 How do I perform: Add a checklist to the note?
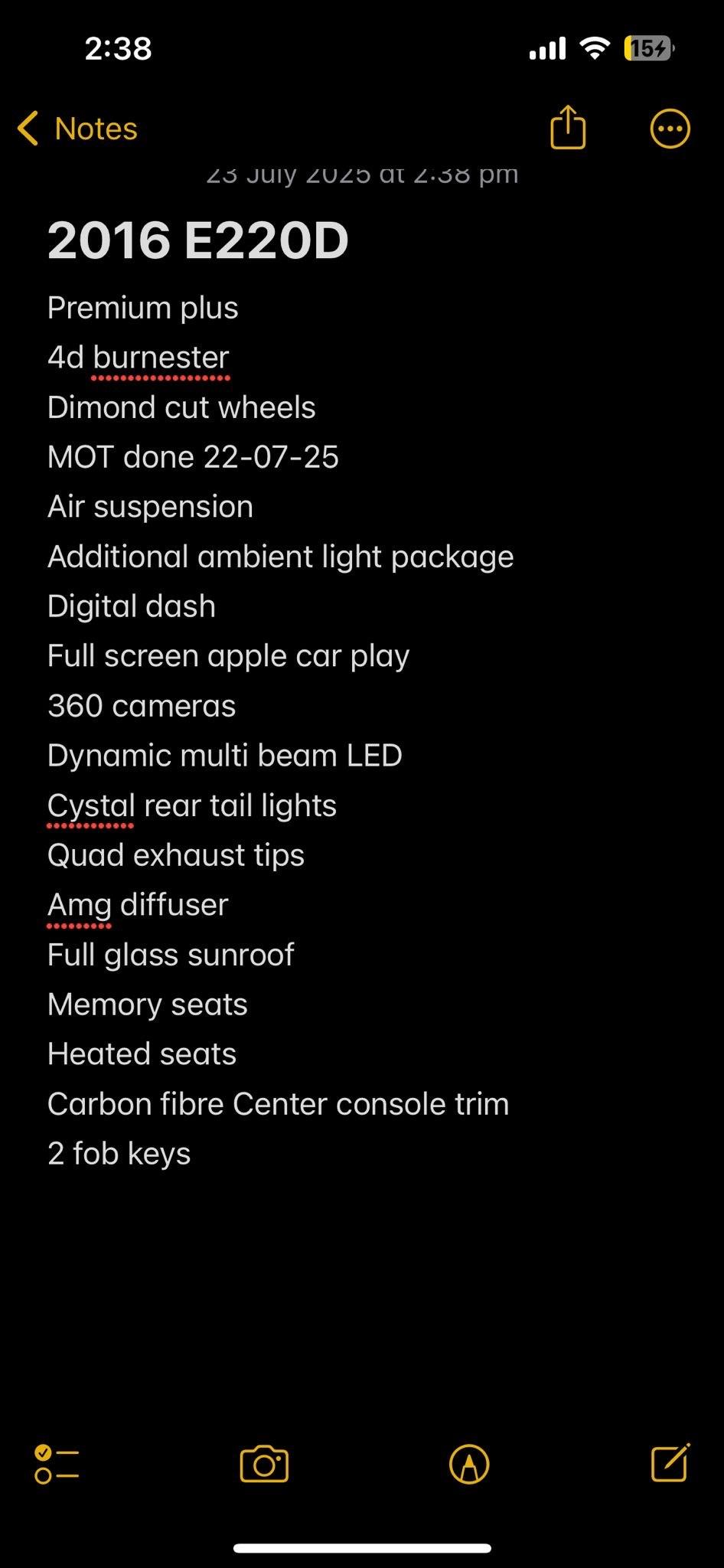pos(57,1465)
